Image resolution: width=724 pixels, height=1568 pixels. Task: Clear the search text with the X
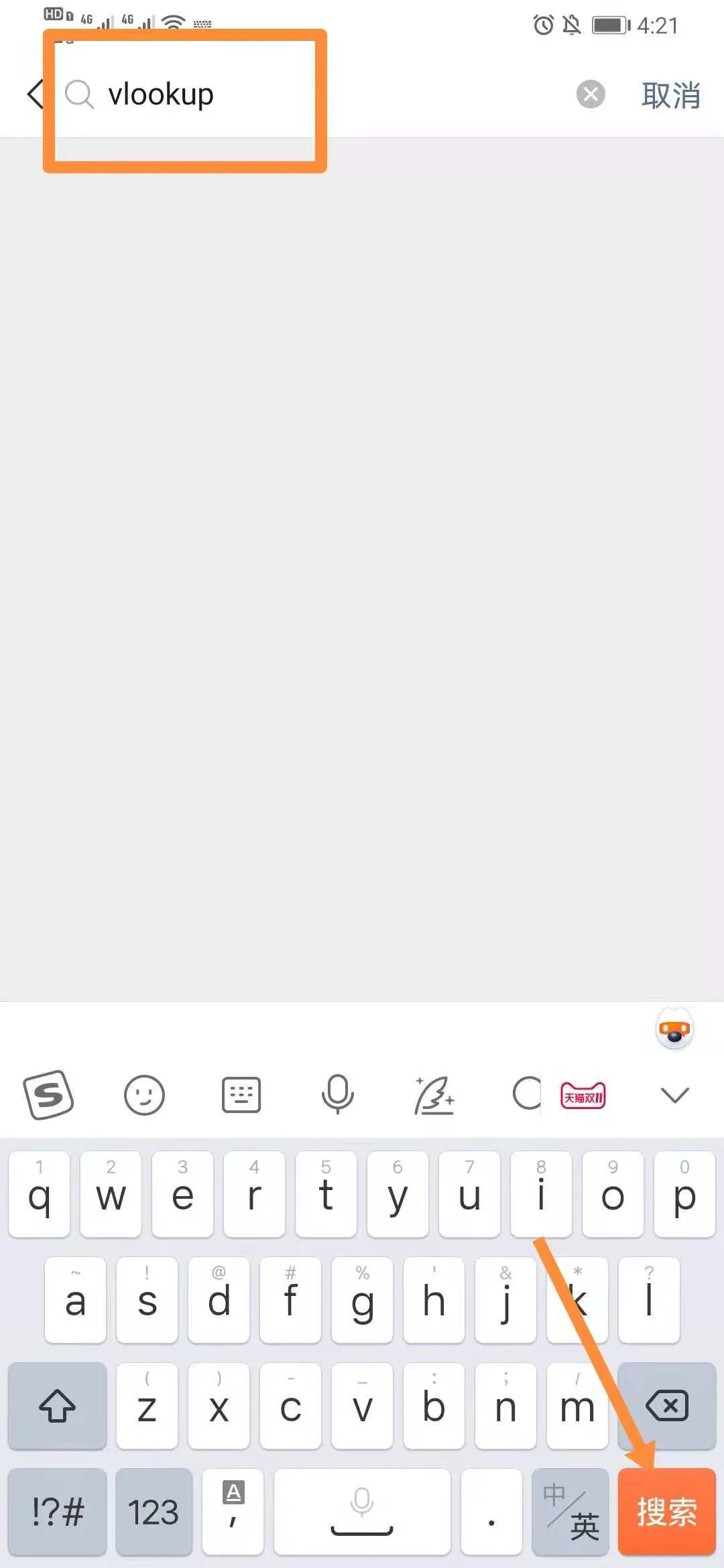pyautogui.click(x=591, y=94)
